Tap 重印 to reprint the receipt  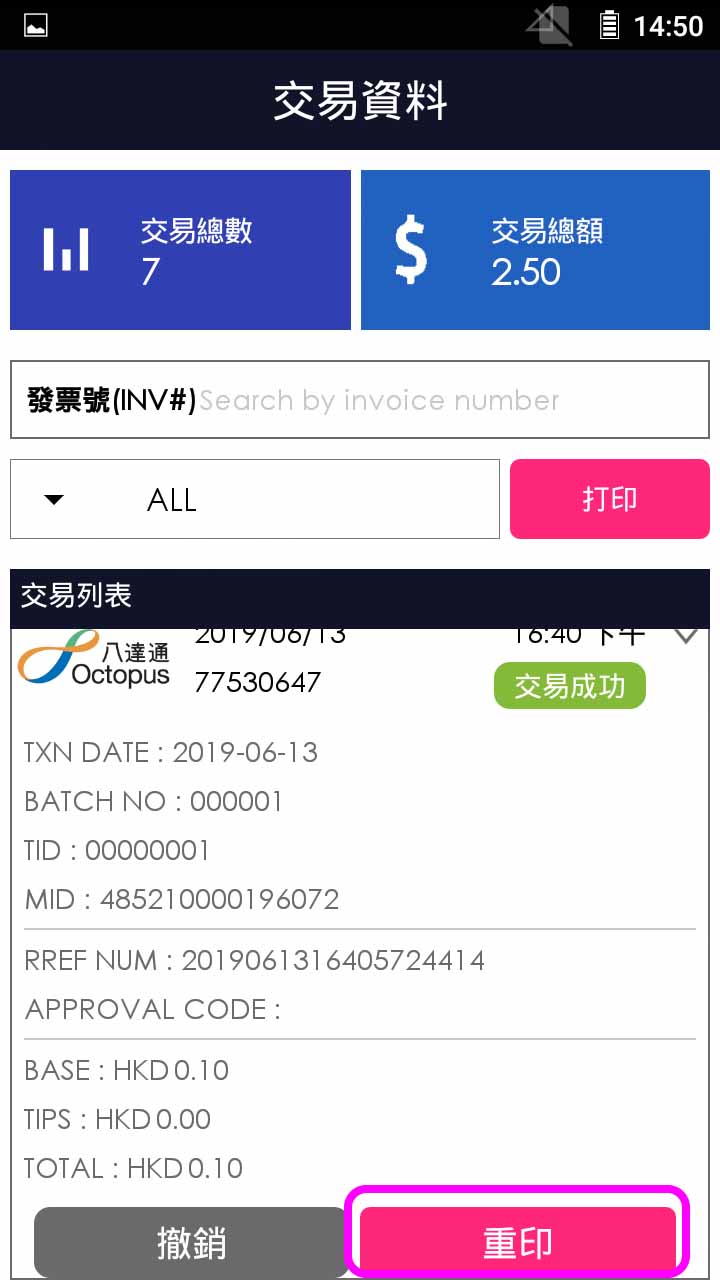coord(517,1241)
